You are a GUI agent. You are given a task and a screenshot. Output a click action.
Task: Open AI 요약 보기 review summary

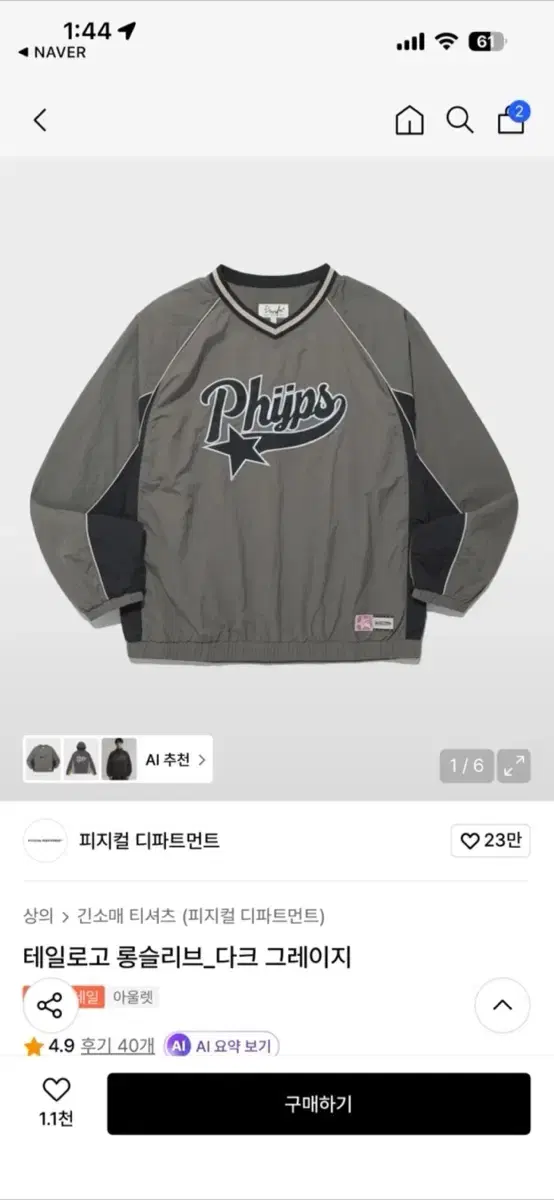click(x=221, y=1046)
